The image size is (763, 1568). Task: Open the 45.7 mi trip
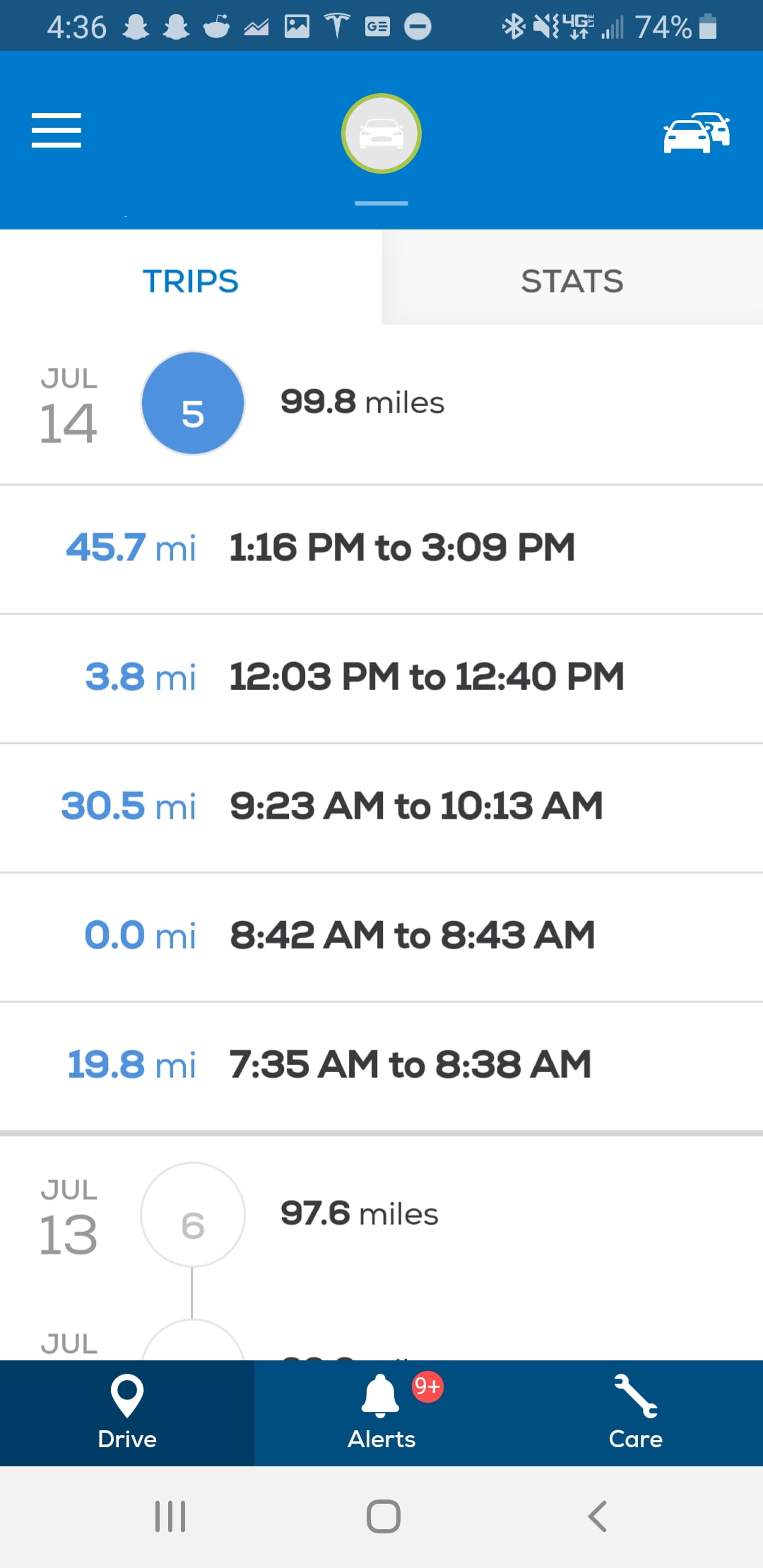tap(381, 548)
